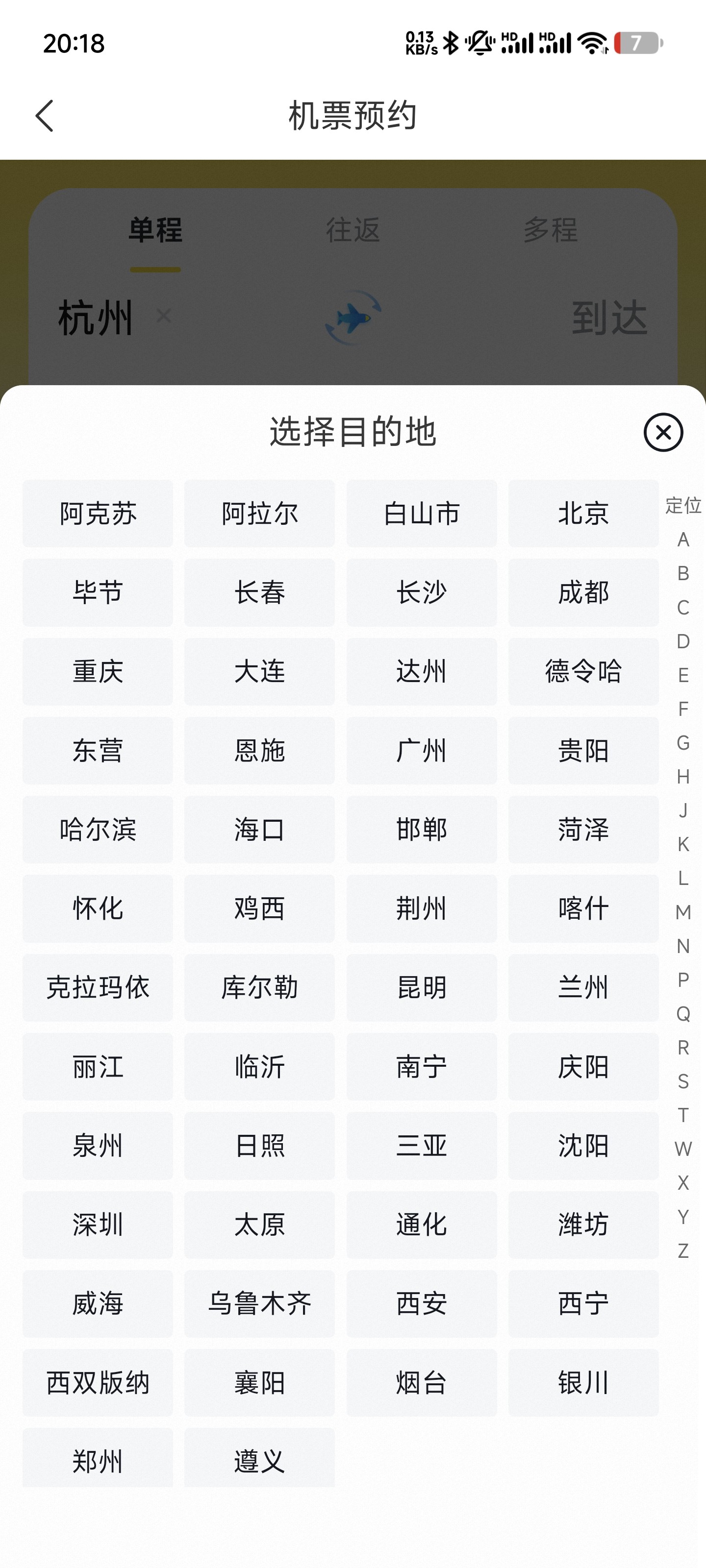Choose 西双版纳 from the list
The image size is (706, 1568).
tap(98, 1382)
